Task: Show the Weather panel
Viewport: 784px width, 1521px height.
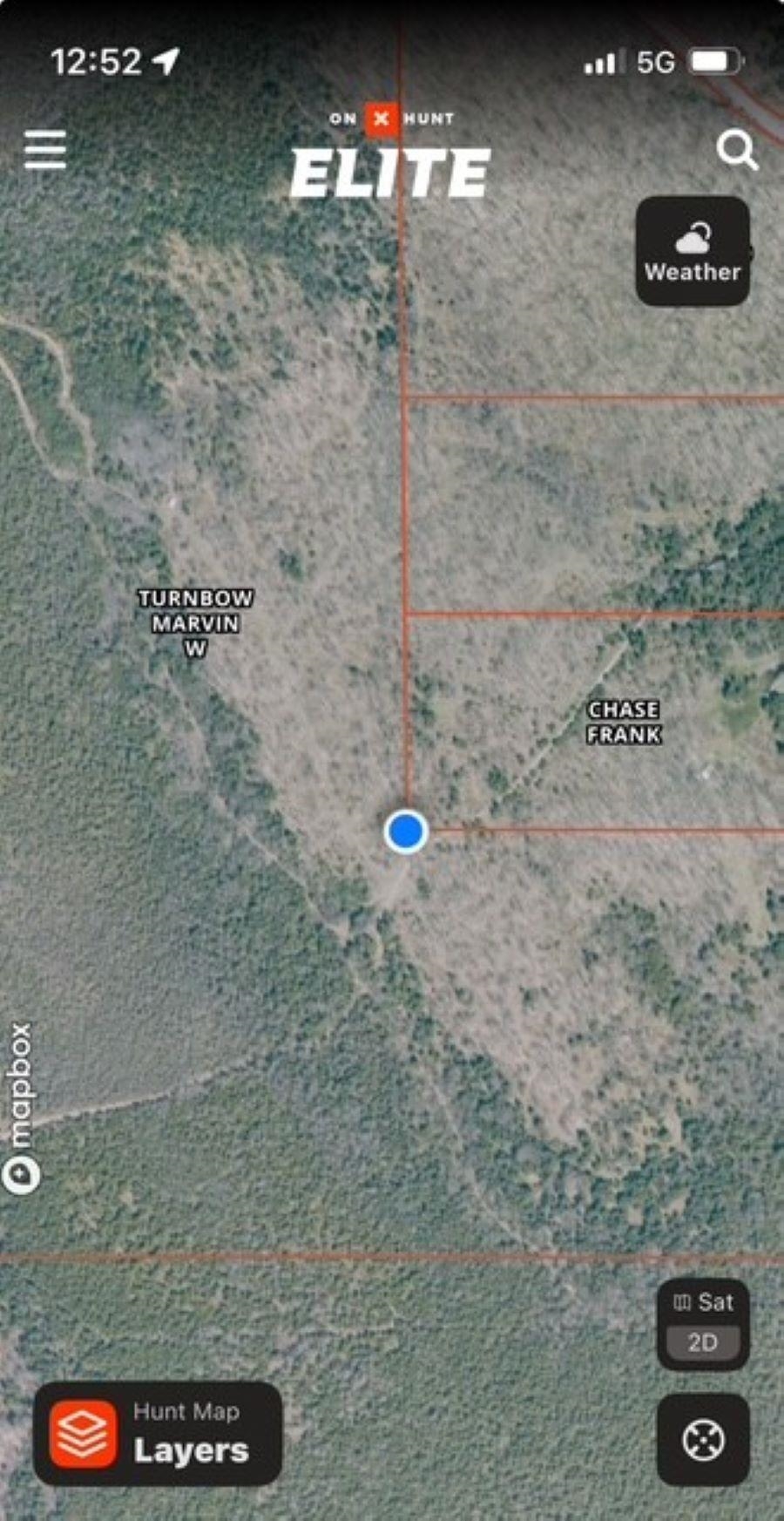Action: tap(693, 251)
